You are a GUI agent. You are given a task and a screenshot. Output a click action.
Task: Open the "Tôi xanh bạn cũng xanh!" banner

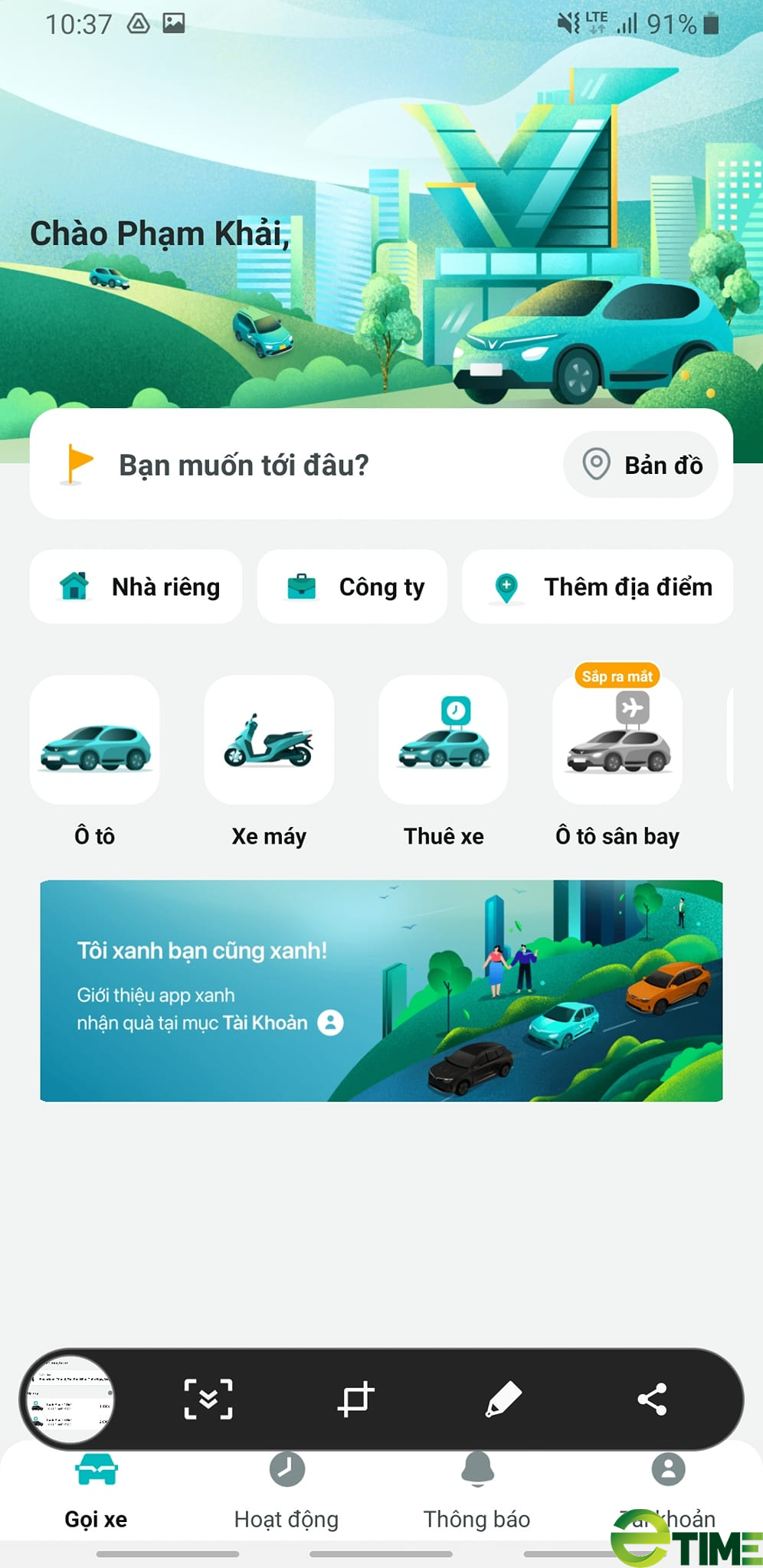[x=381, y=991]
